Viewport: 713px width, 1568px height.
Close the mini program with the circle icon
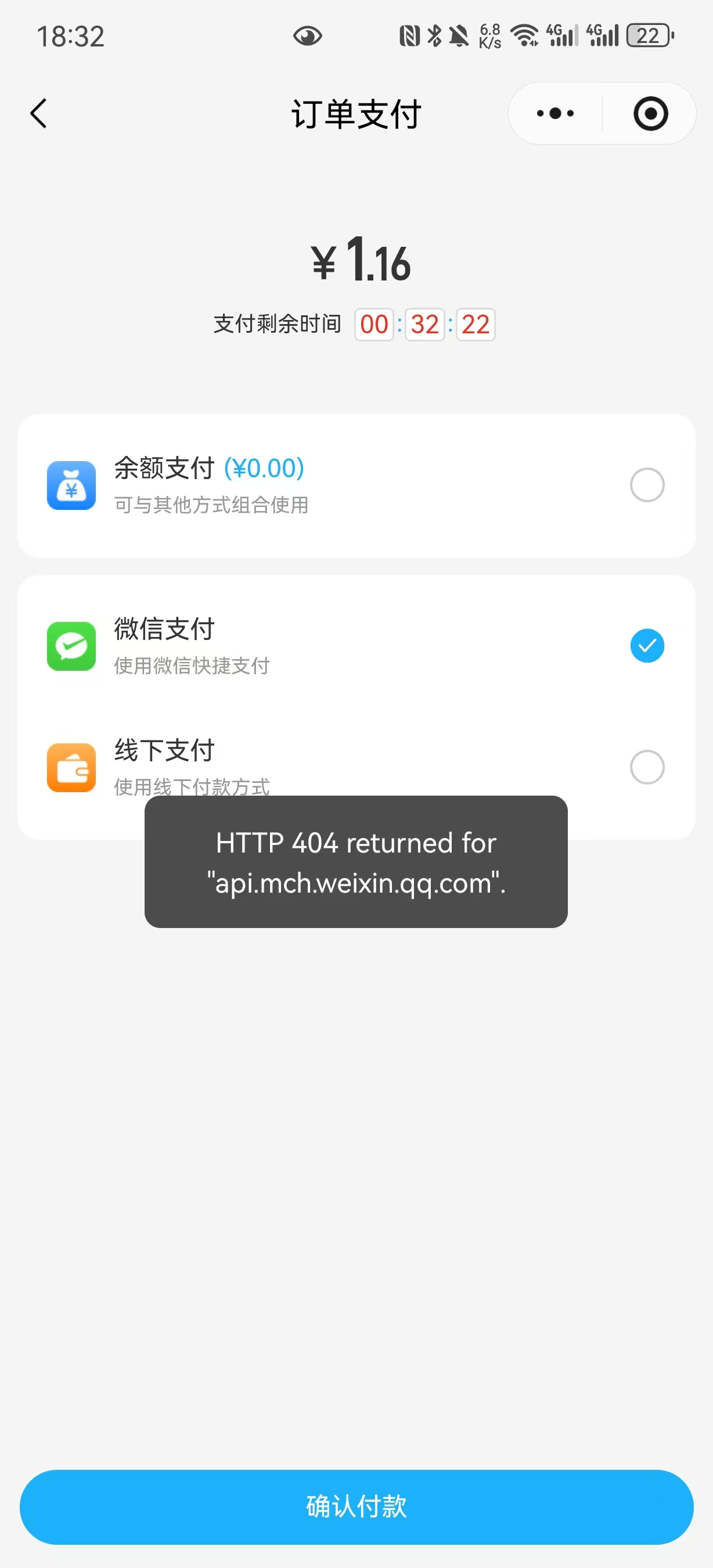click(650, 113)
